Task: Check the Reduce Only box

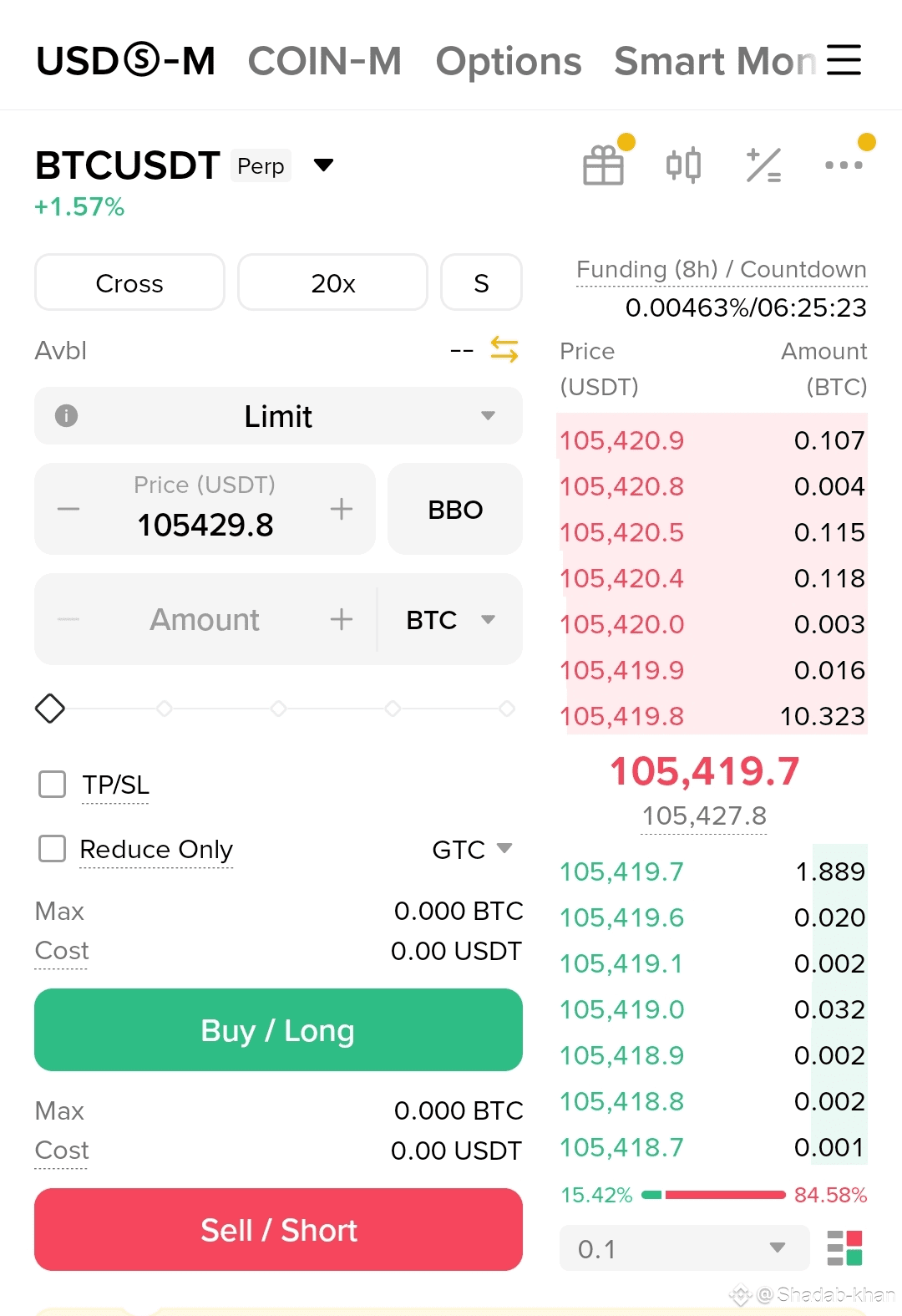Action: click(53, 849)
